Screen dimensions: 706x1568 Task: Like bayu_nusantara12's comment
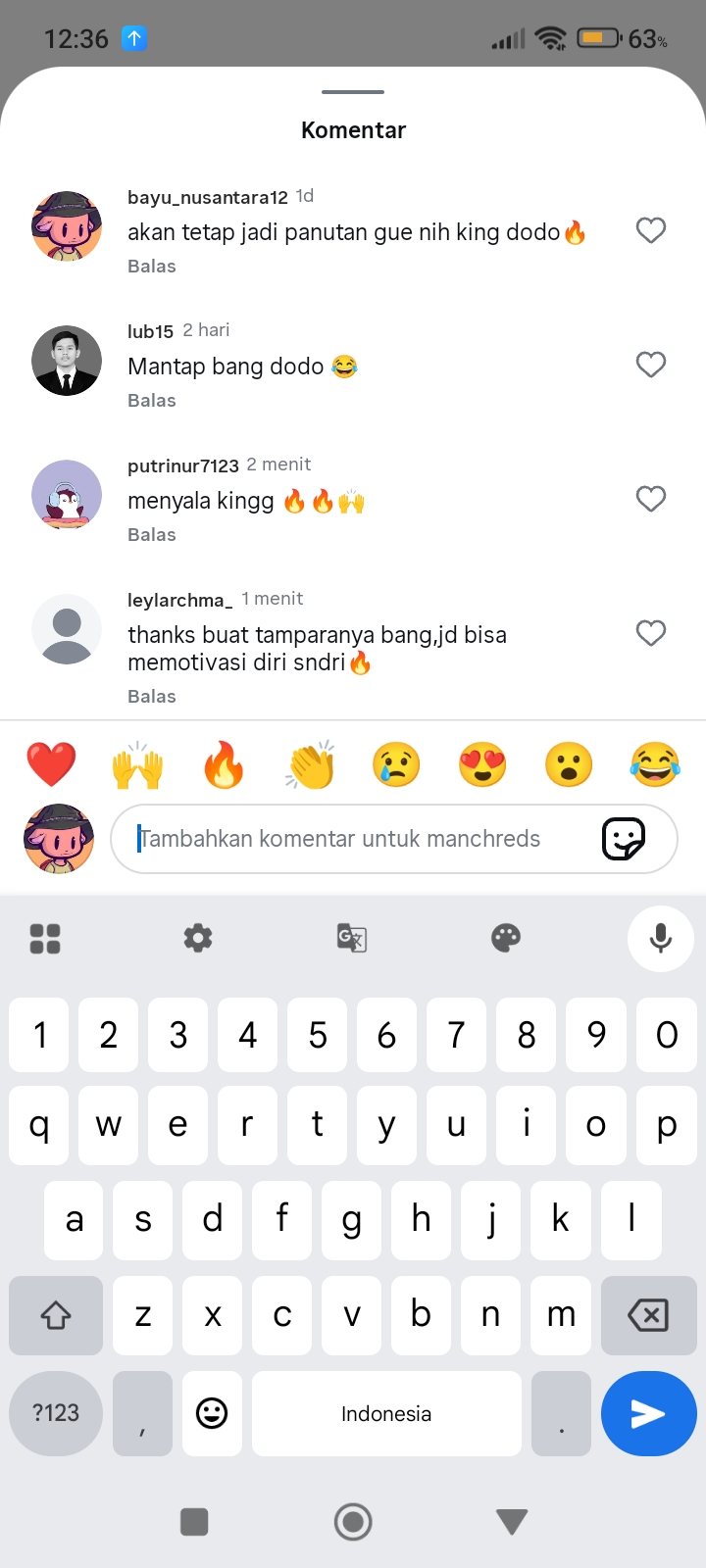[651, 230]
